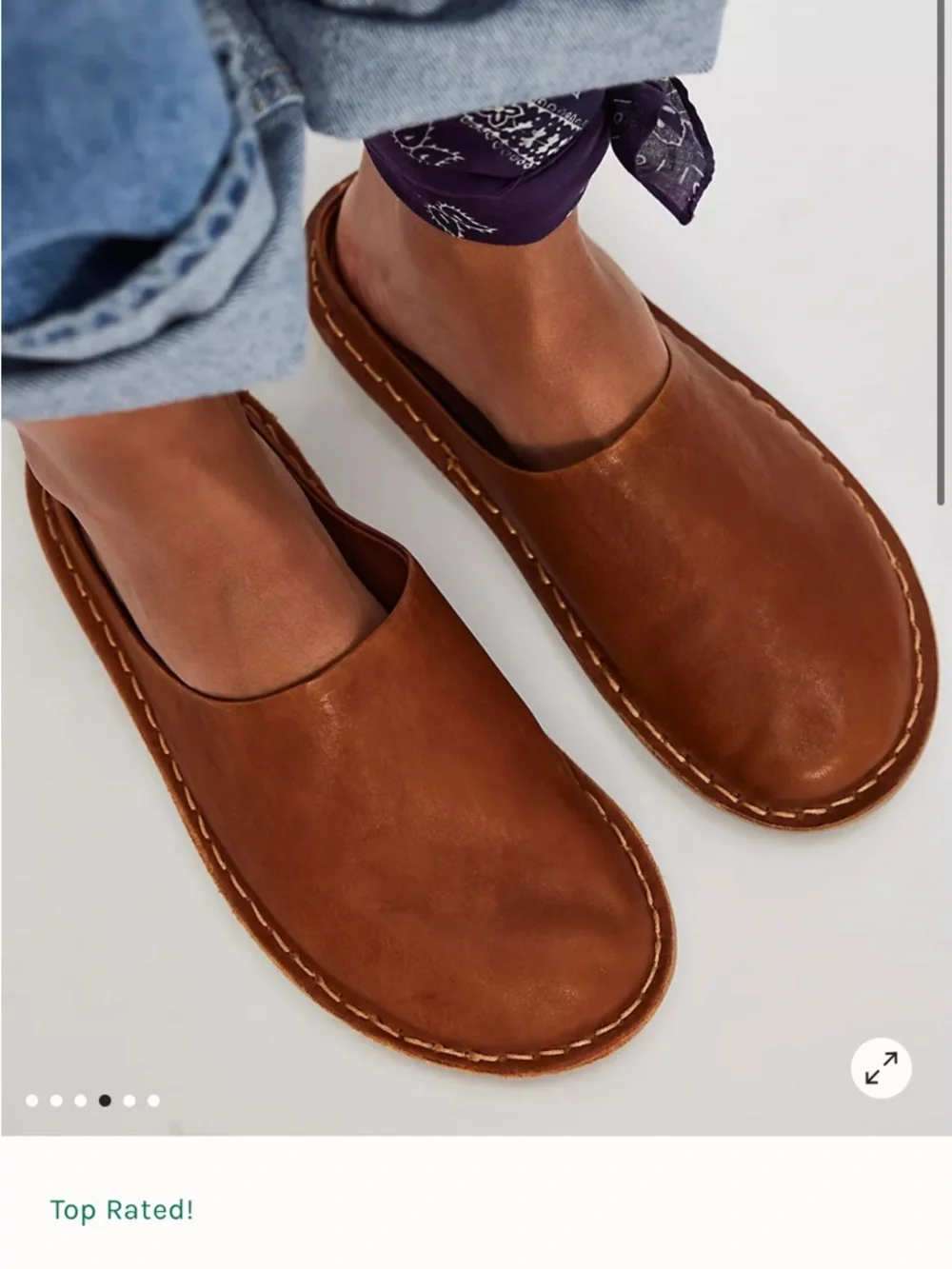Jump to the first image dot
The image size is (952, 1269).
click(x=32, y=1100)
